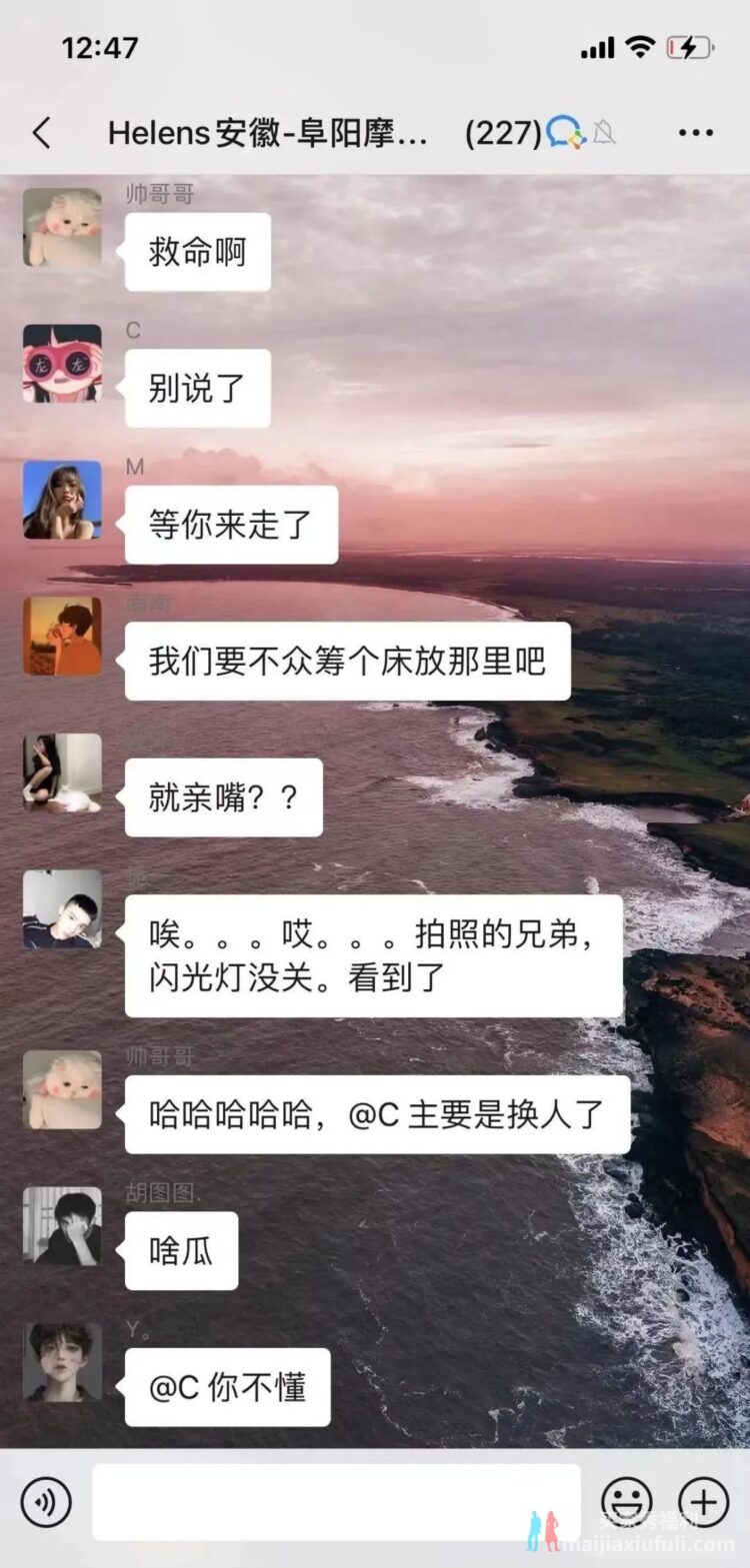The height and width of the screenshot is (1568, 750).
Task: Open M's avatar beside 等你来走了
Action: pyautogui.click(x=62, y=500)
